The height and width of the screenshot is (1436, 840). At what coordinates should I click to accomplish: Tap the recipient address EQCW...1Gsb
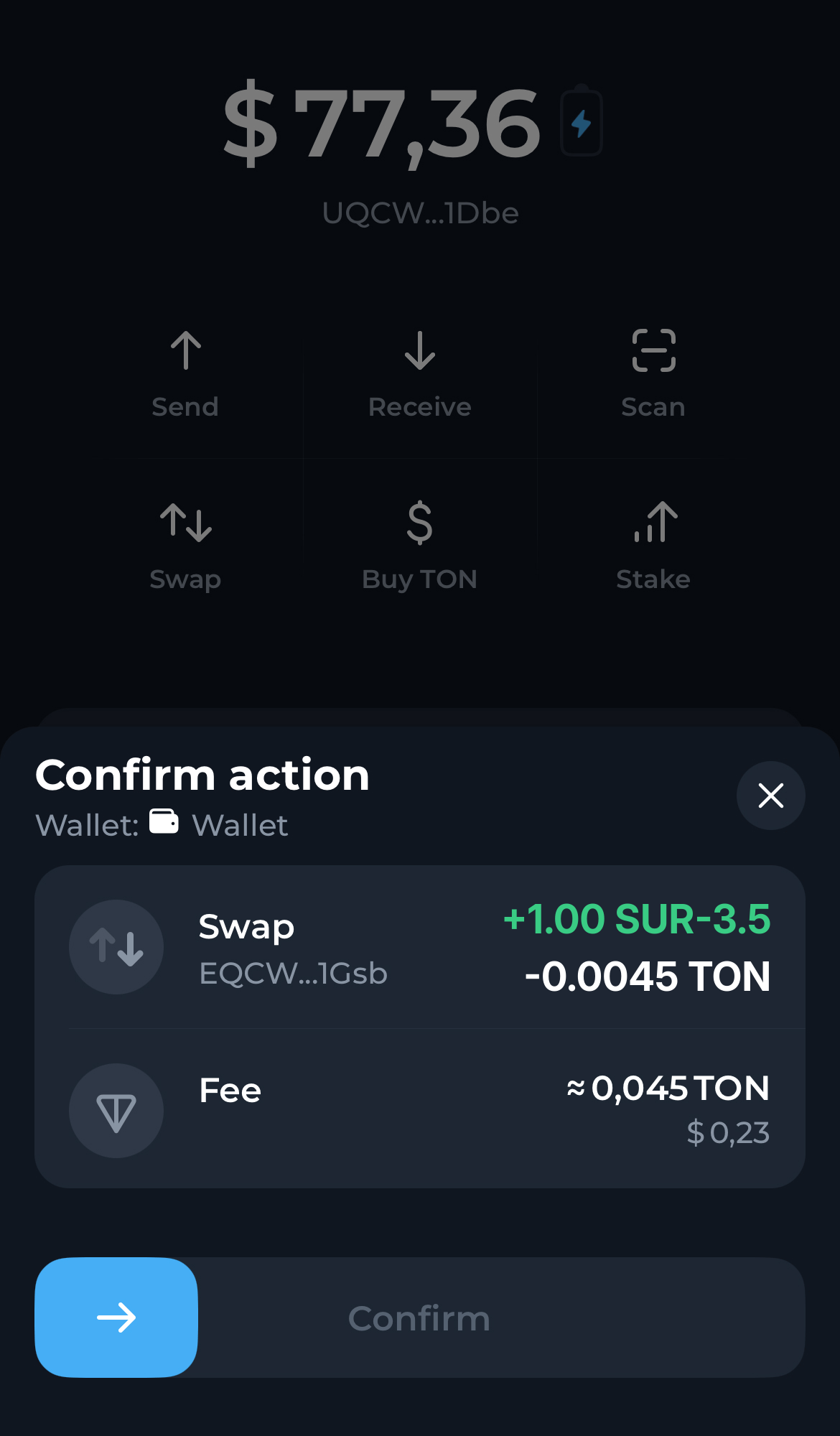pyautogui.click(x=293, y=974)
